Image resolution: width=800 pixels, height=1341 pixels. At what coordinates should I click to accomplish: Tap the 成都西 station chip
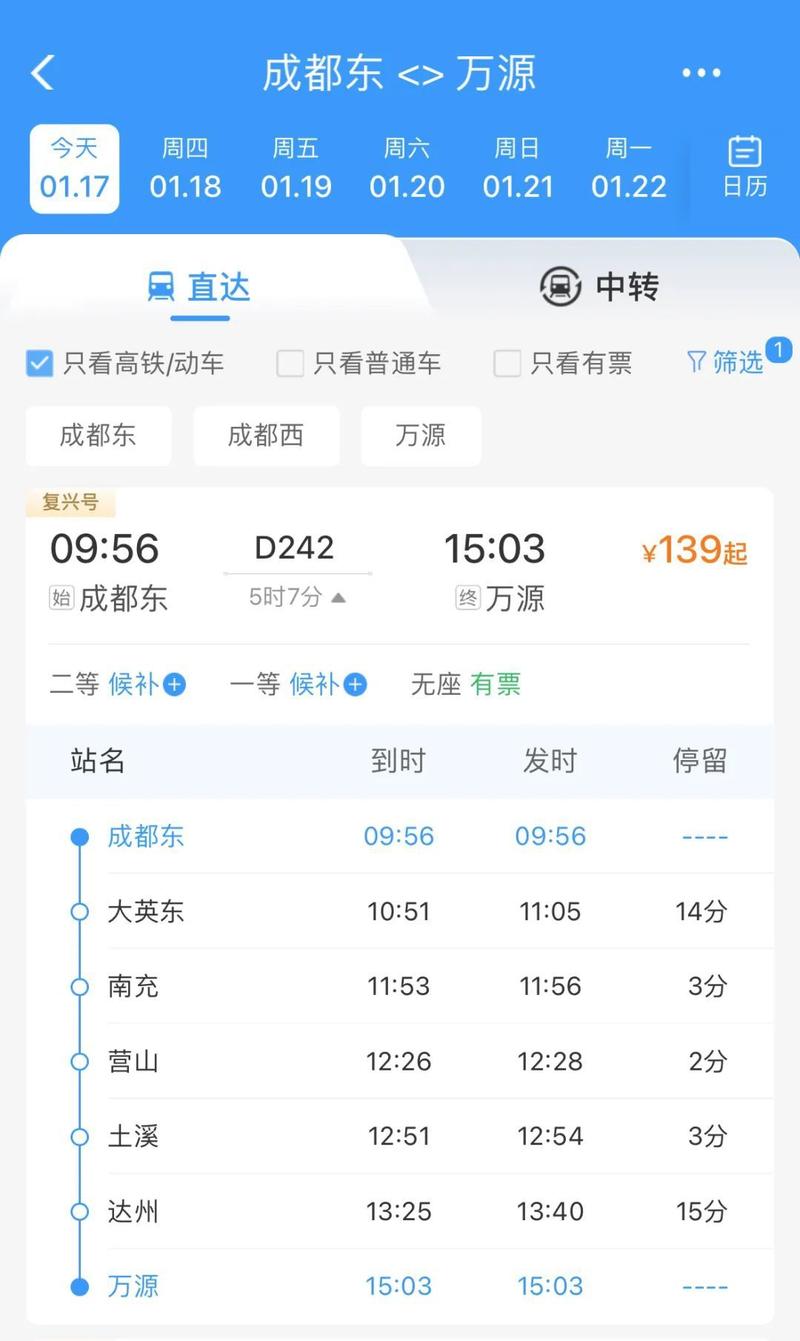[266, 436]
